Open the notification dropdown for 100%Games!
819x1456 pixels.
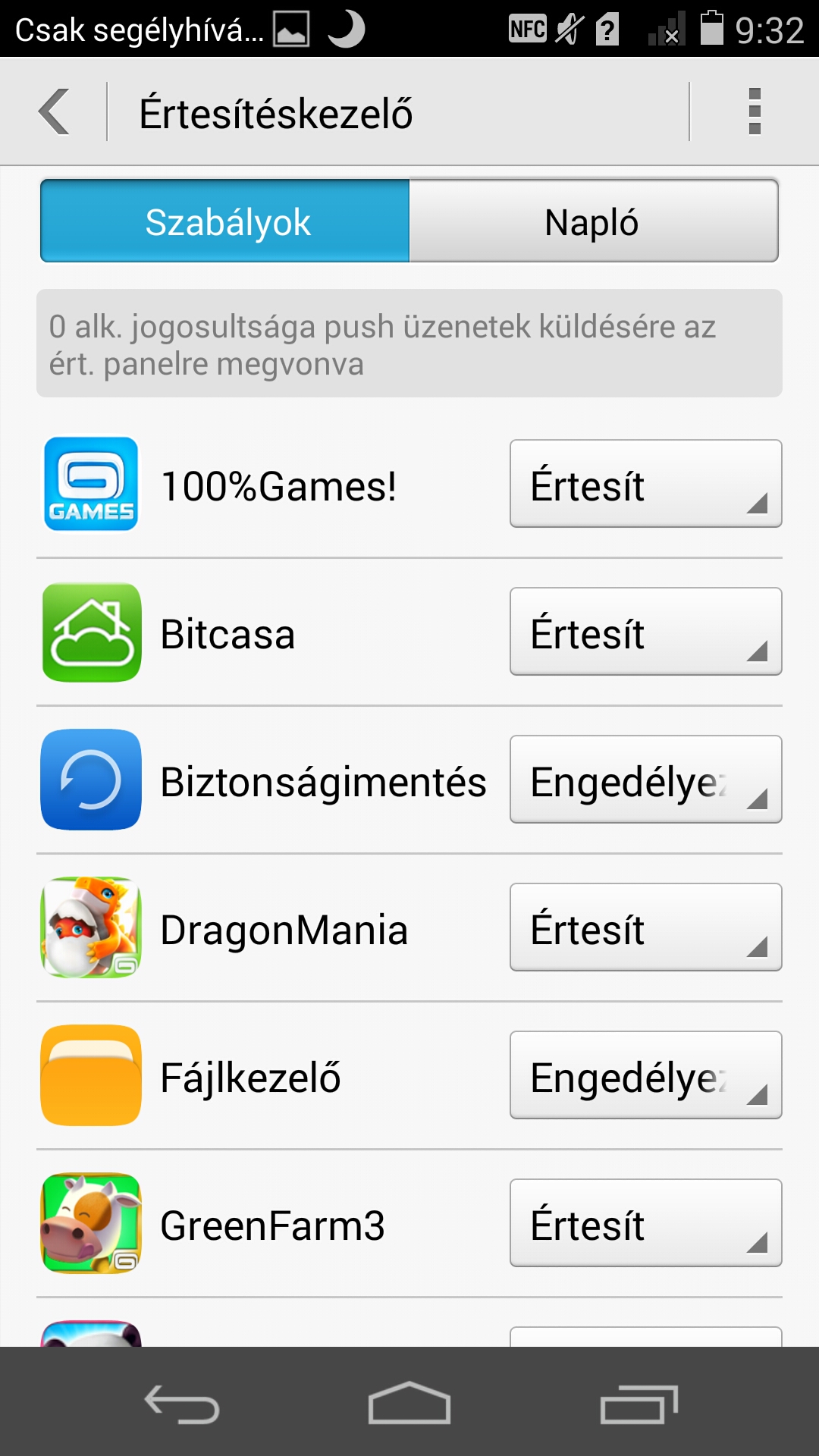coord(645,484)
